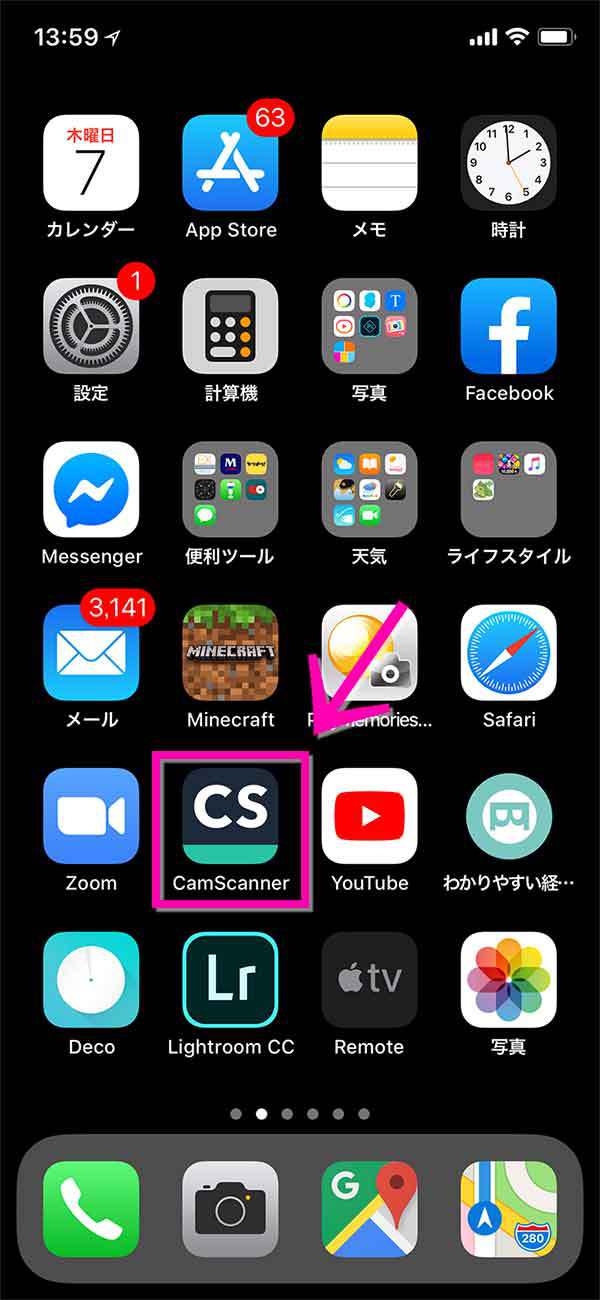Open 設定 settings app
This screenshot has width=600, height=1300.
[x=91, y=326]
